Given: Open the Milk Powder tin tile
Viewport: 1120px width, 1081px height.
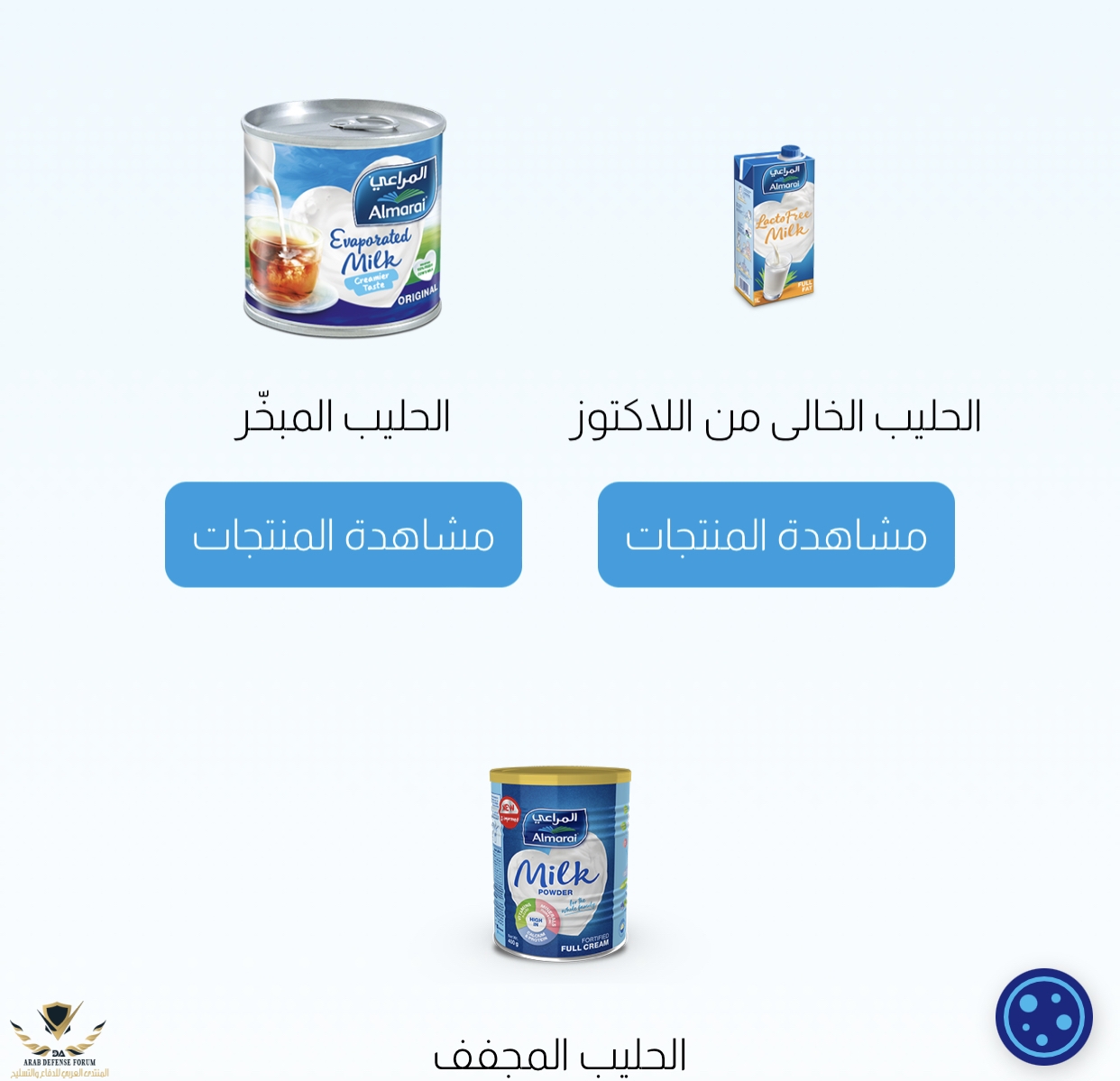Looking at the screenshot, I should point(559,863).
